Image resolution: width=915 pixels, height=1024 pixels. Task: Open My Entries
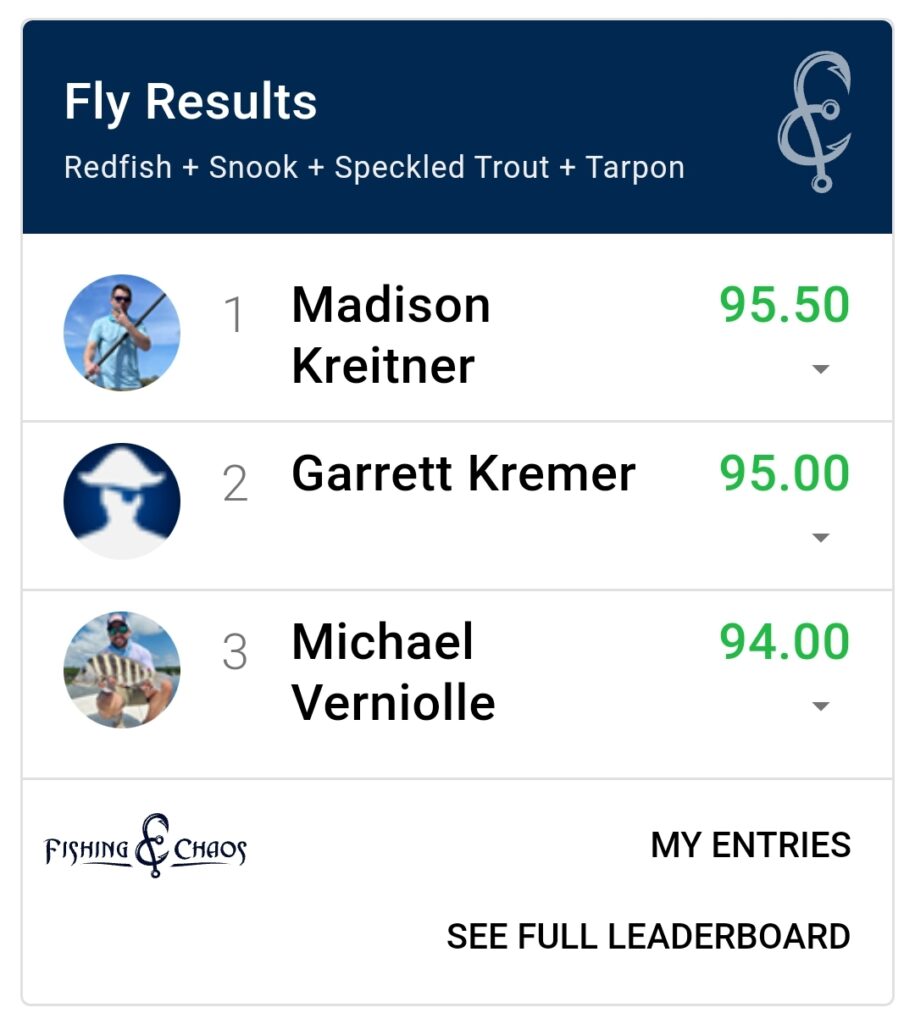tap(750, 845)
